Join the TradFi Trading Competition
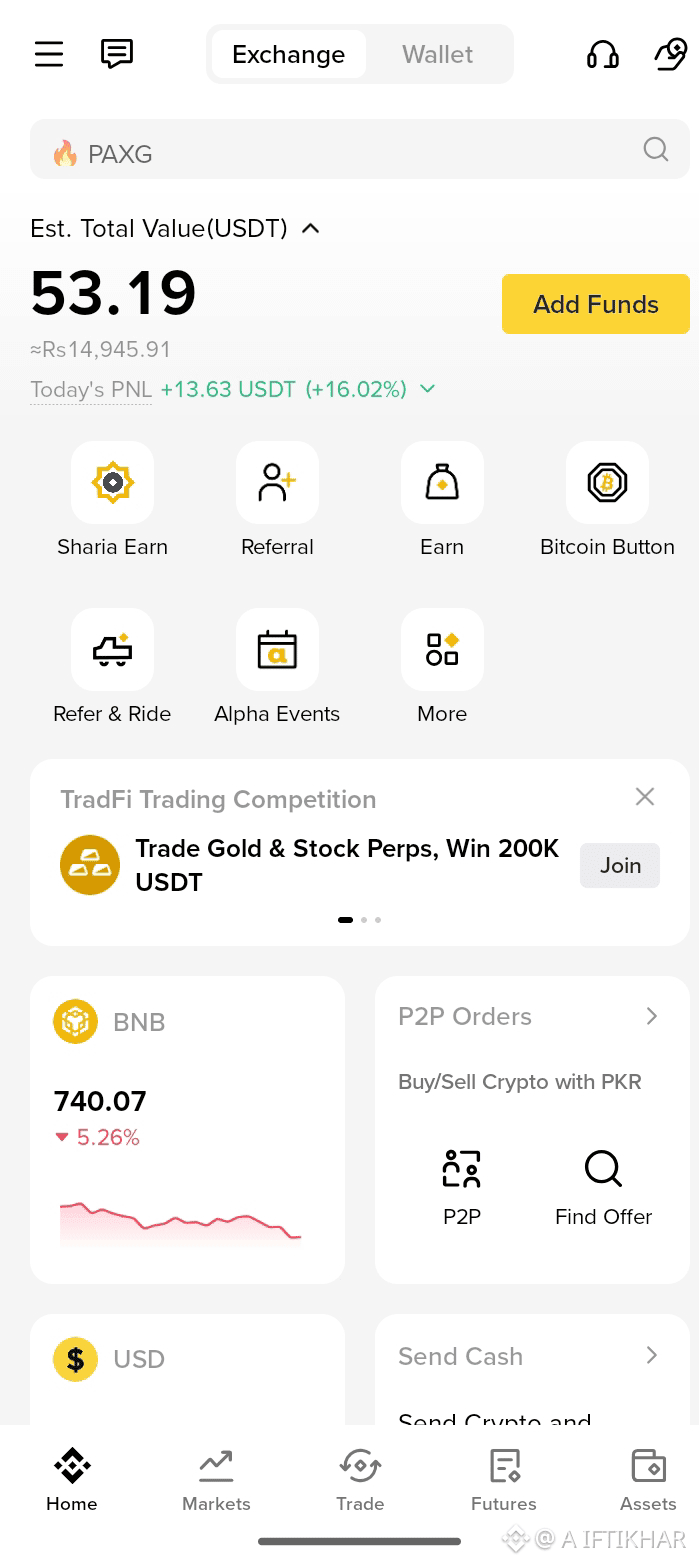 click(x=620, y=865)
